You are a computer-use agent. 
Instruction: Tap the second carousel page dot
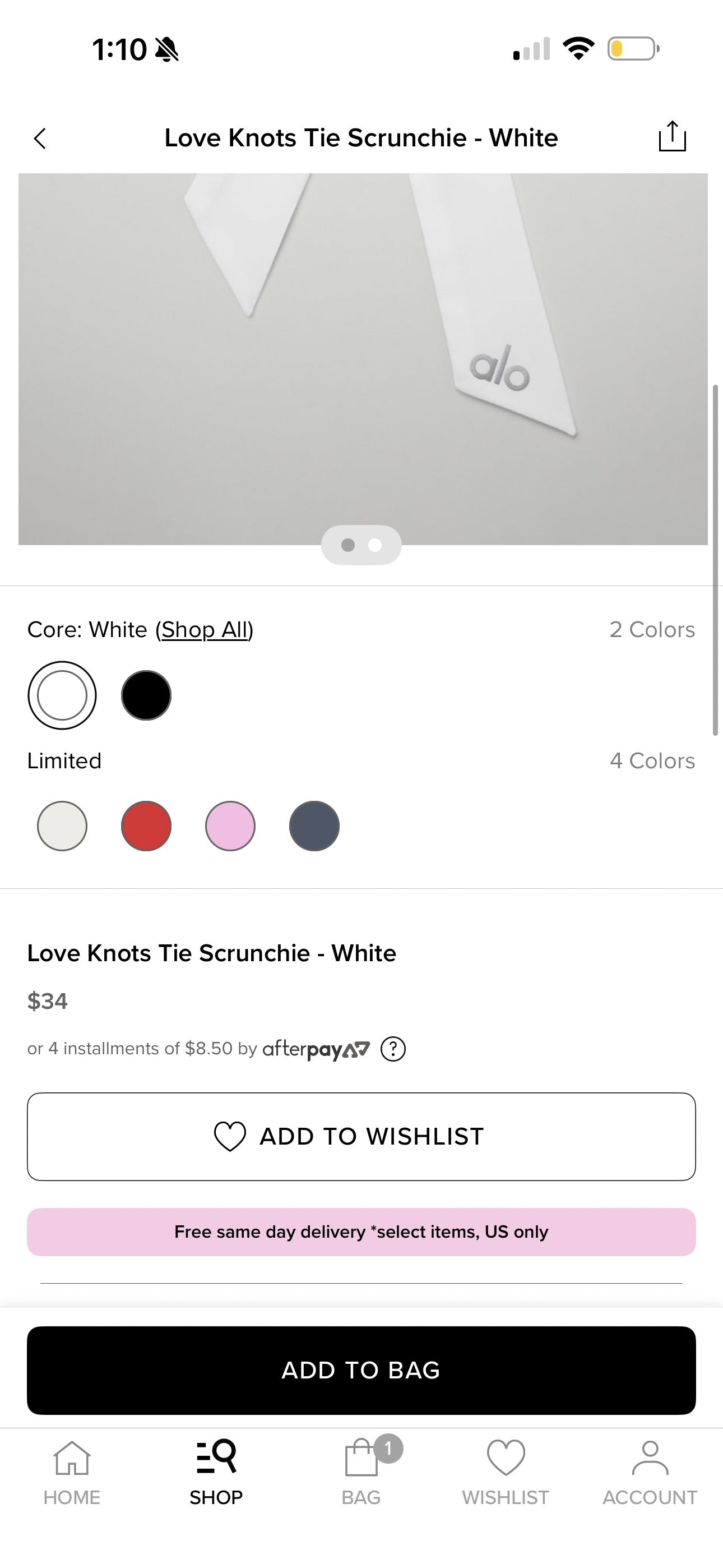(376, 546)
